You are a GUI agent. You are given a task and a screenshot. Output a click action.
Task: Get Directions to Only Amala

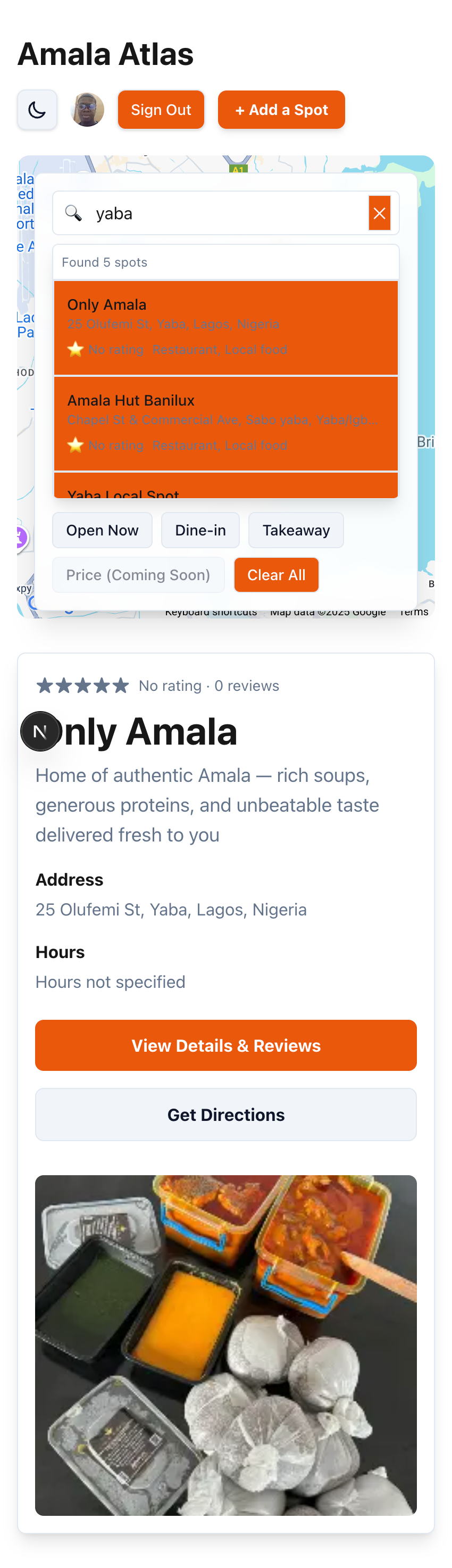coord(225,1115)
